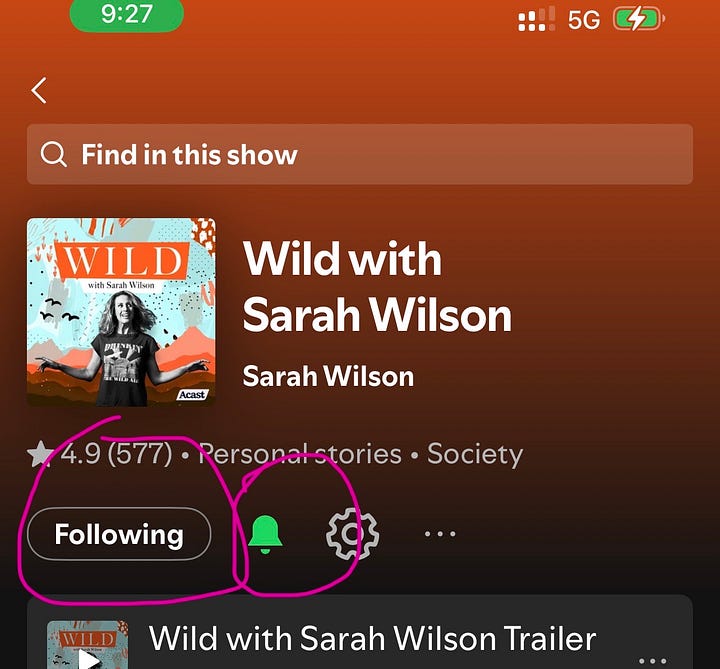Go back with the top-left arrow
This screenshot has width=720, height=669.
[x=39, y=90]
